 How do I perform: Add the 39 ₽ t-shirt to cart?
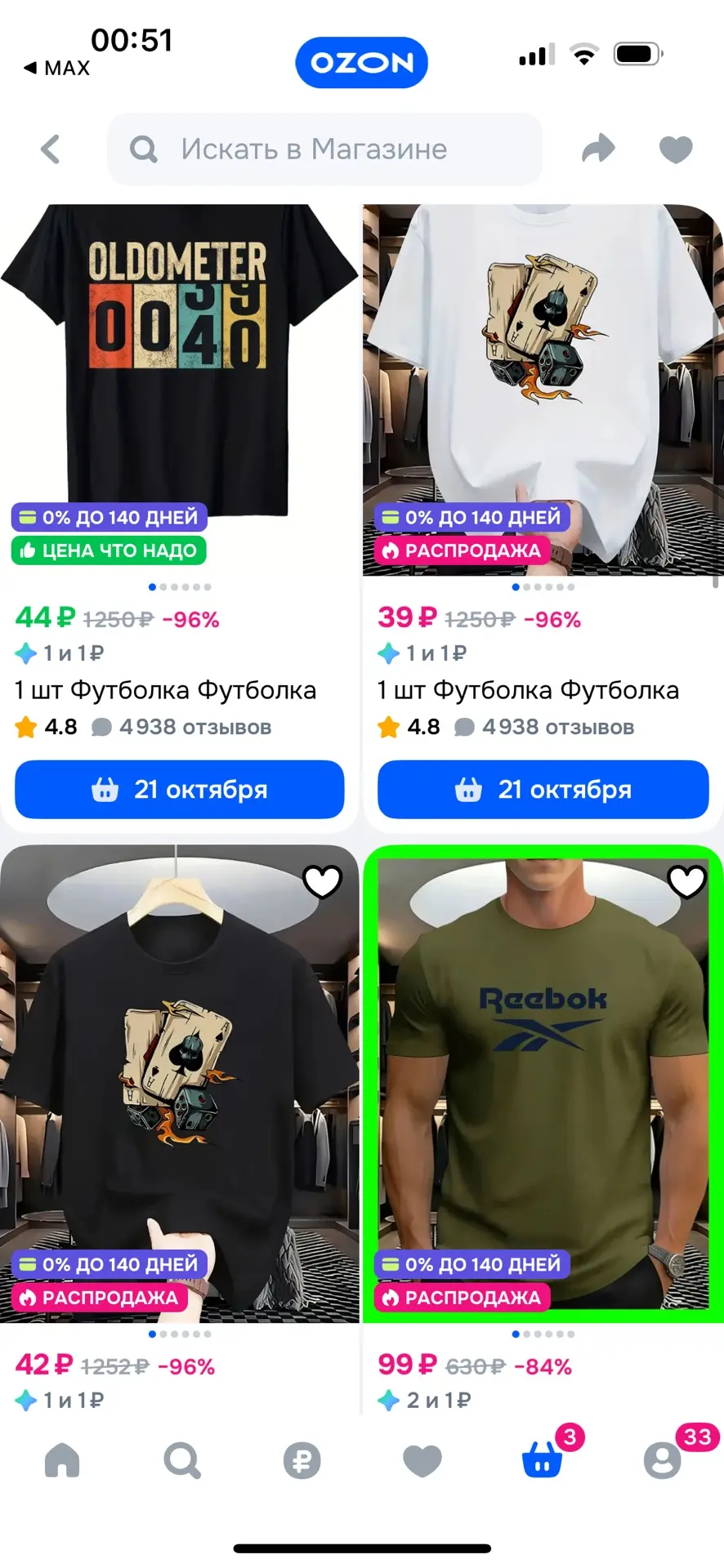point(543,790)
